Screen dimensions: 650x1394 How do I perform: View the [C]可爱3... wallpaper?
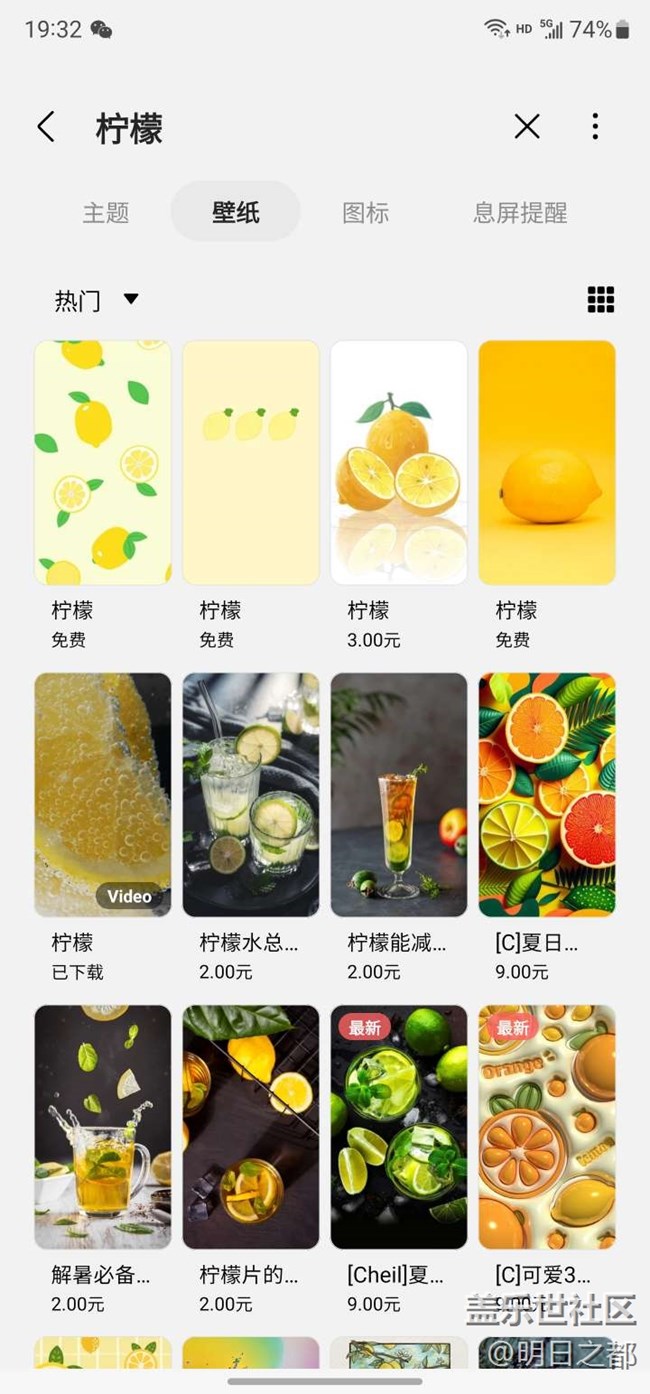547,1127
